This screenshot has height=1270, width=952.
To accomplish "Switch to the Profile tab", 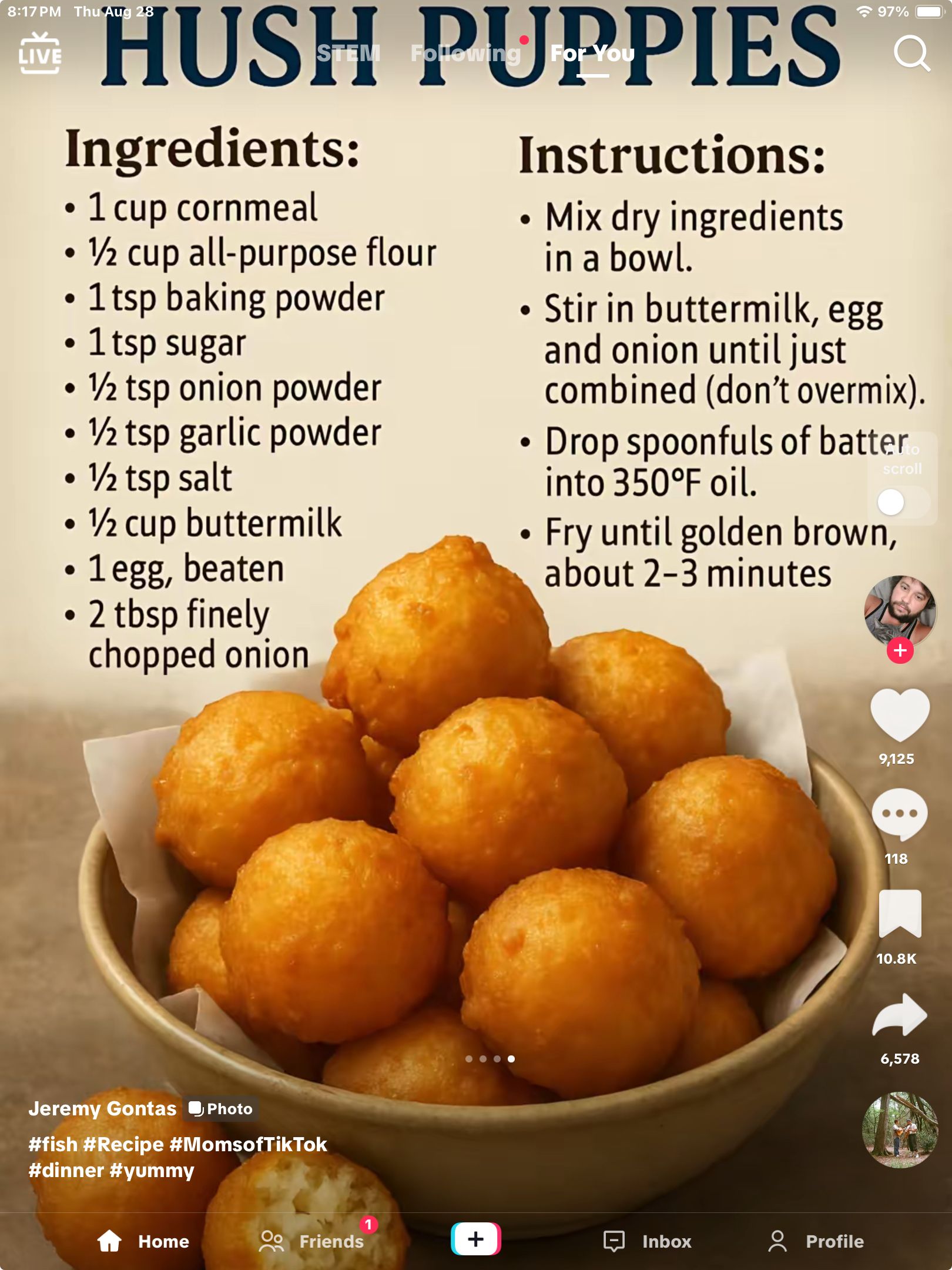I will click(x=816, y=1241).
